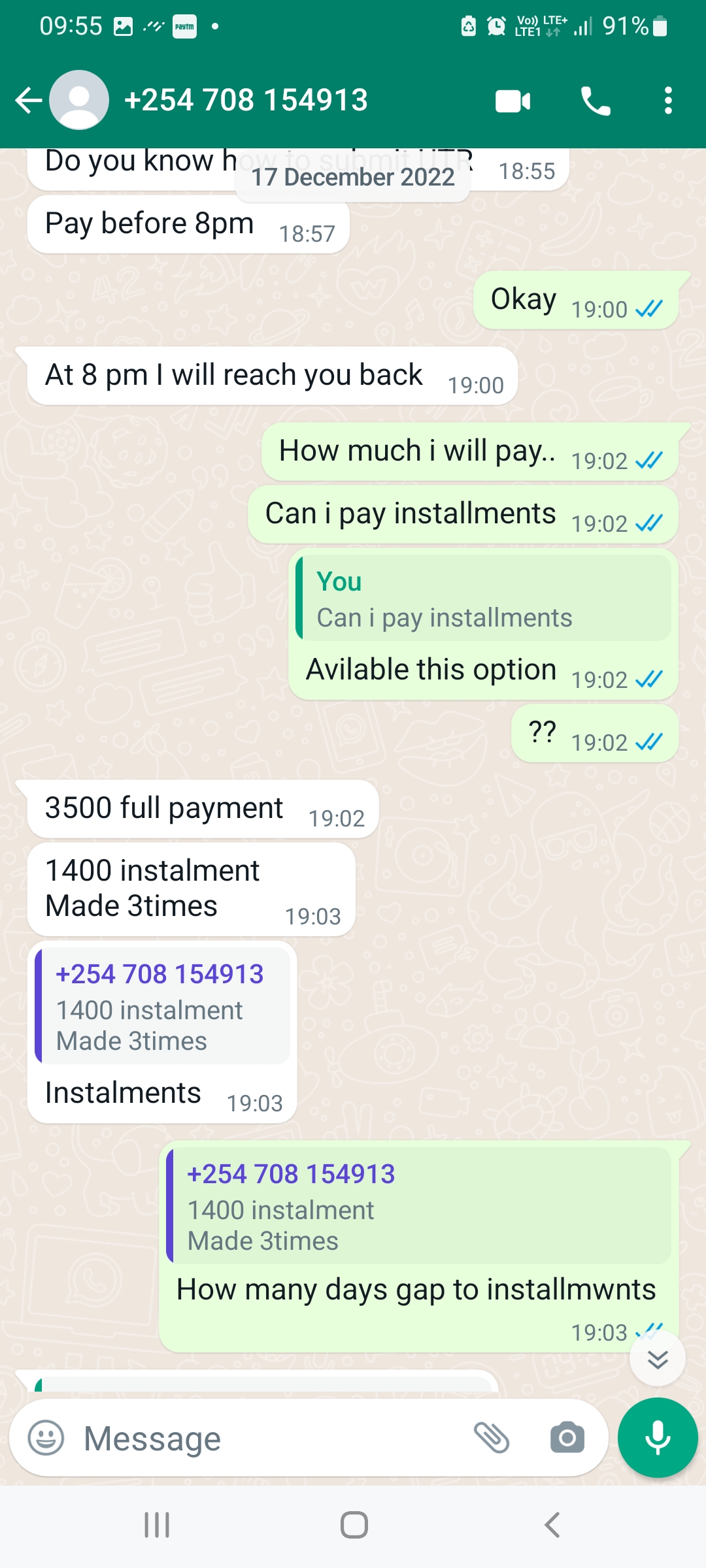The image size is (706, 1568).
Task: Tap the system home button
Action: coord(354,1526)
